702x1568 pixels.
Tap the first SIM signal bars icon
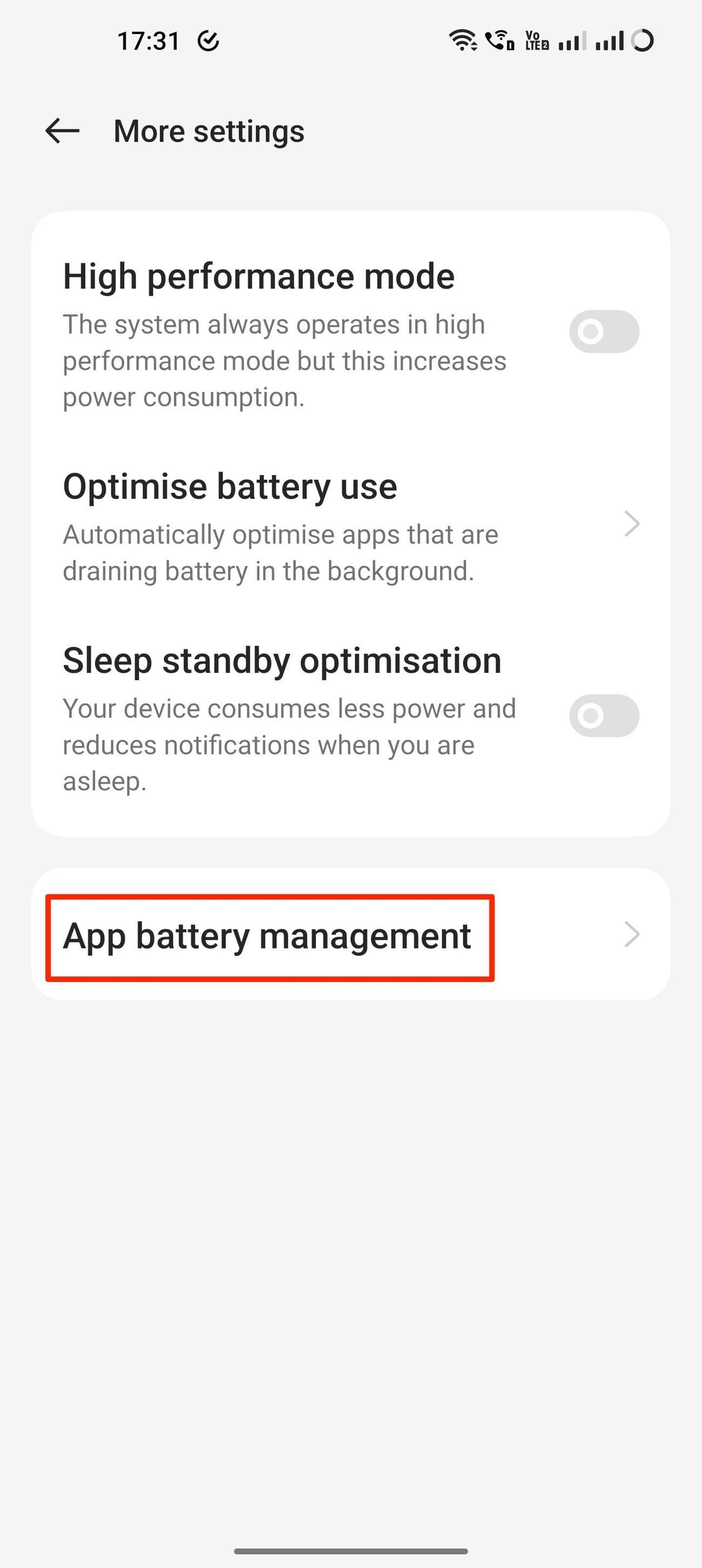click(573, 40)
